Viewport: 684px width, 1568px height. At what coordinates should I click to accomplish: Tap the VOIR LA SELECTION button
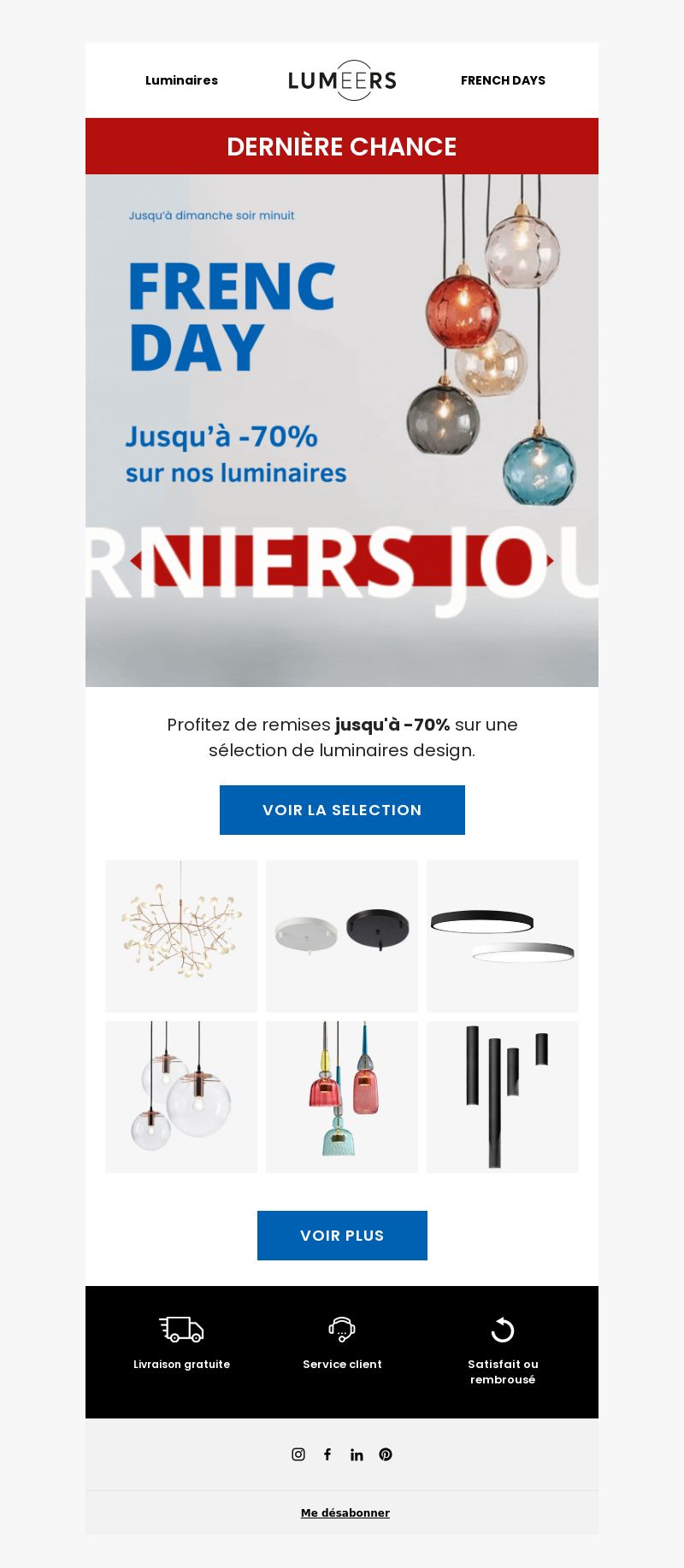tap(342, 810)
